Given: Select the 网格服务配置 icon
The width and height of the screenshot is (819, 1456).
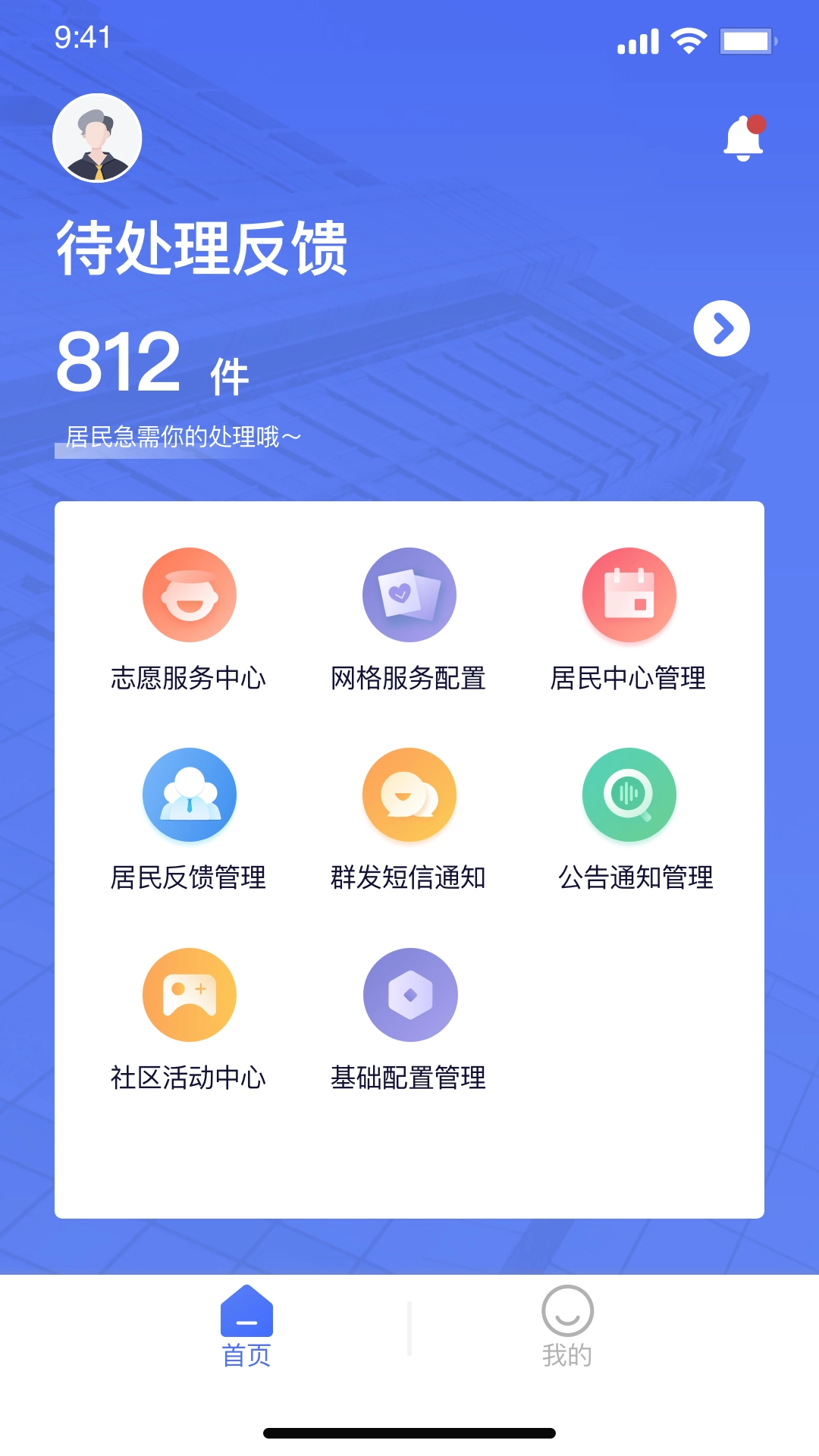Looking at the screenshot, I should pyautogui.click(x=409, y=595).
